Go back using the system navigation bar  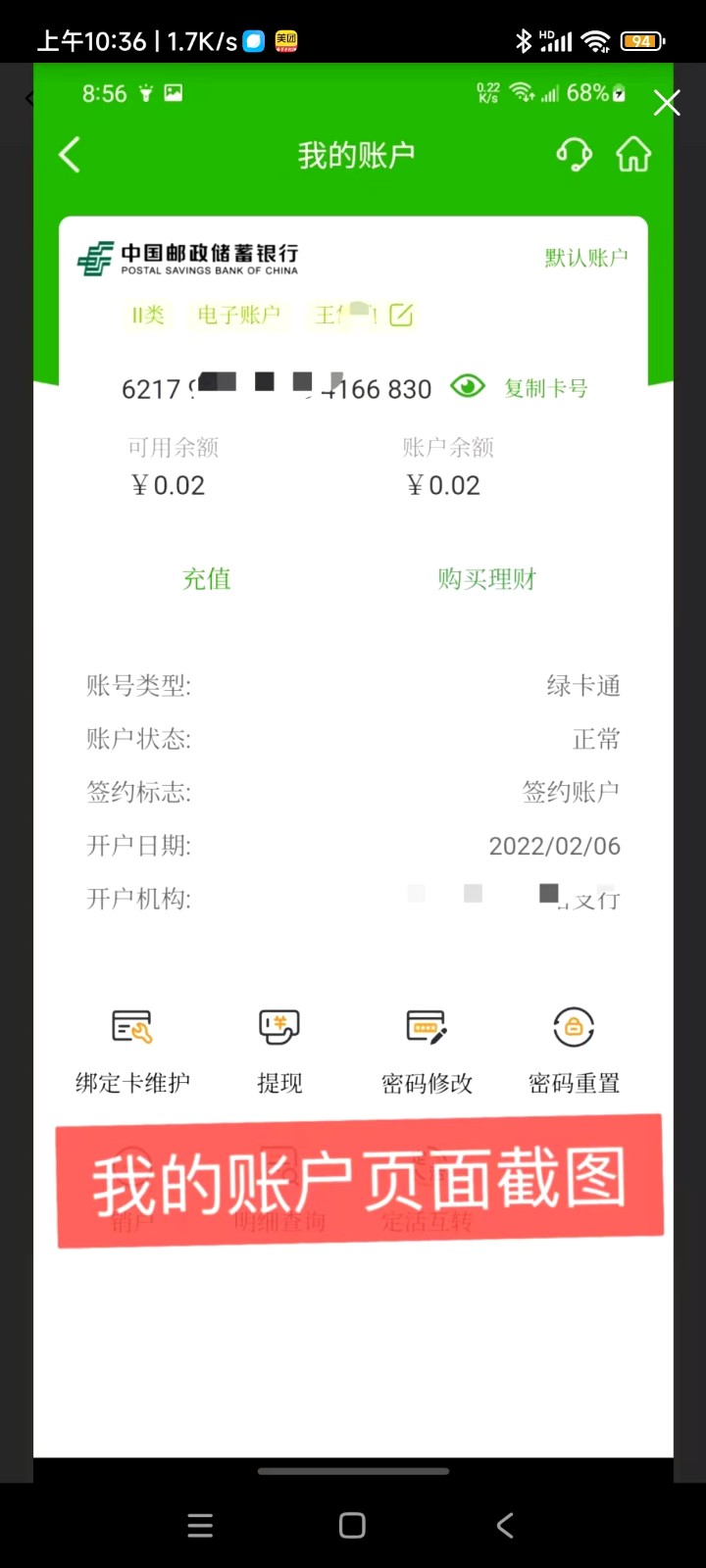(505, 1525)
